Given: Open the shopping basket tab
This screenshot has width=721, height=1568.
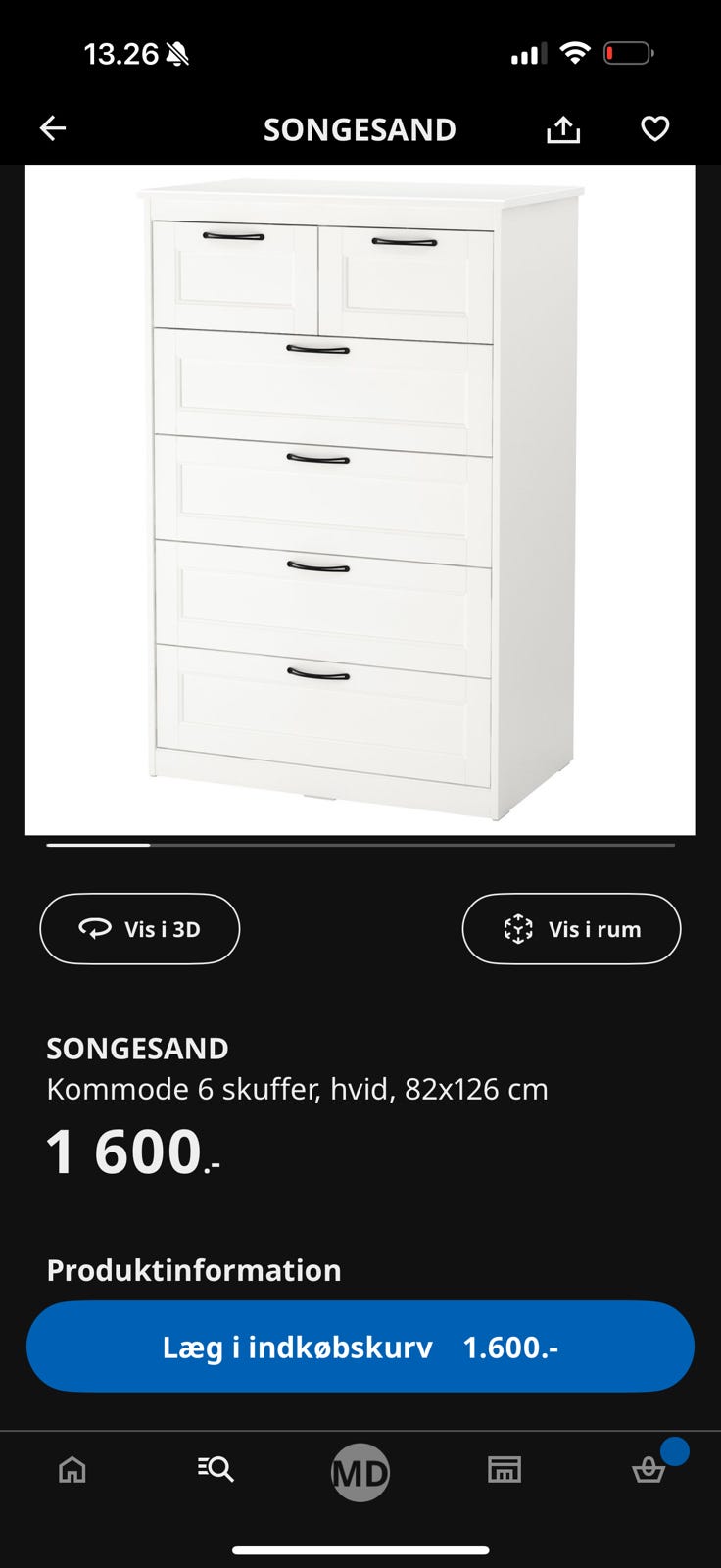Looking at the screenshot, I should click(x=649, y=1469).
